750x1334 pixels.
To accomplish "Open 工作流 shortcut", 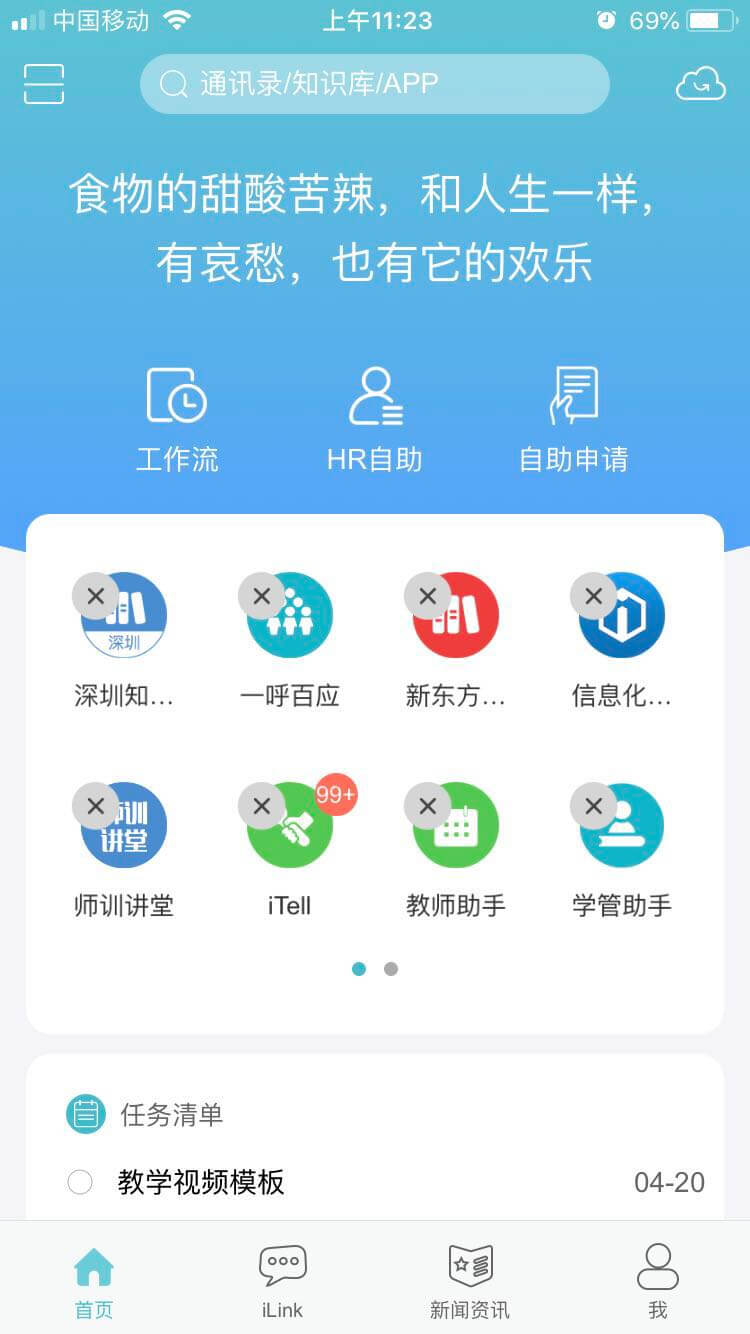I will point(177,419).
